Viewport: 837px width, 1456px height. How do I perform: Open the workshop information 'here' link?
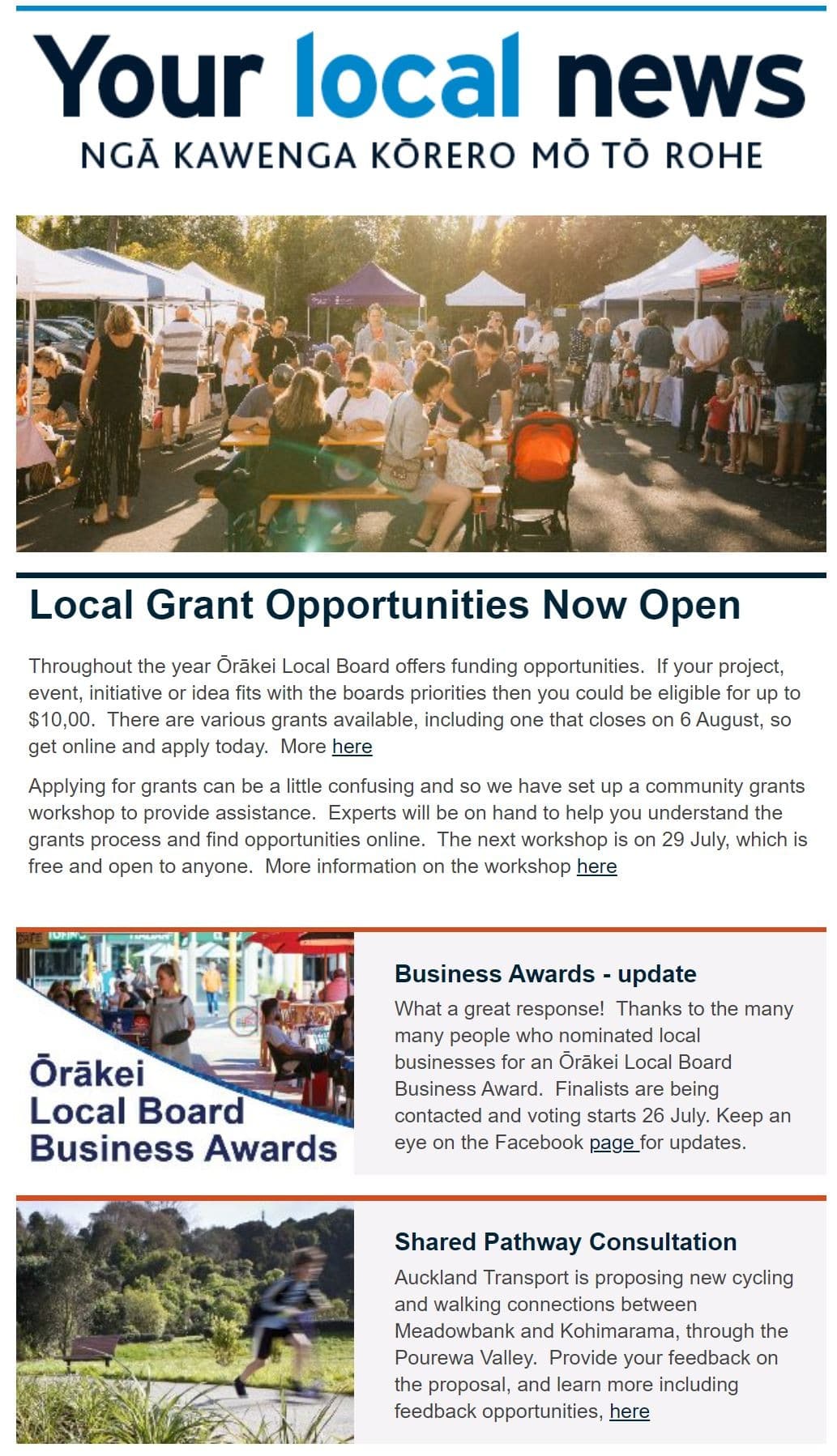(596, 866)
